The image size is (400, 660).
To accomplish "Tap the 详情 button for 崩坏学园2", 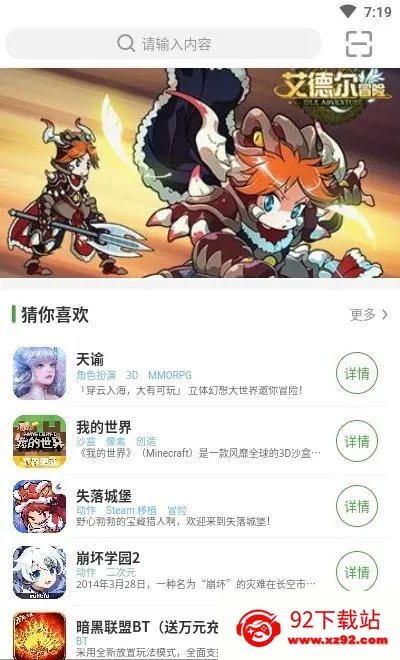I will click(x=357, y=572).
